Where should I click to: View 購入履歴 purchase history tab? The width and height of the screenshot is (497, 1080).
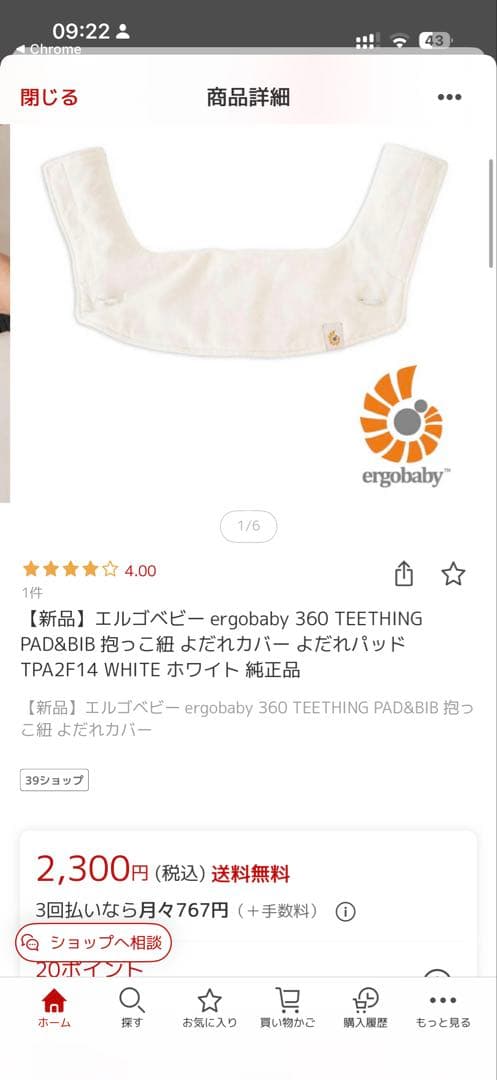tap(365, 1008)
